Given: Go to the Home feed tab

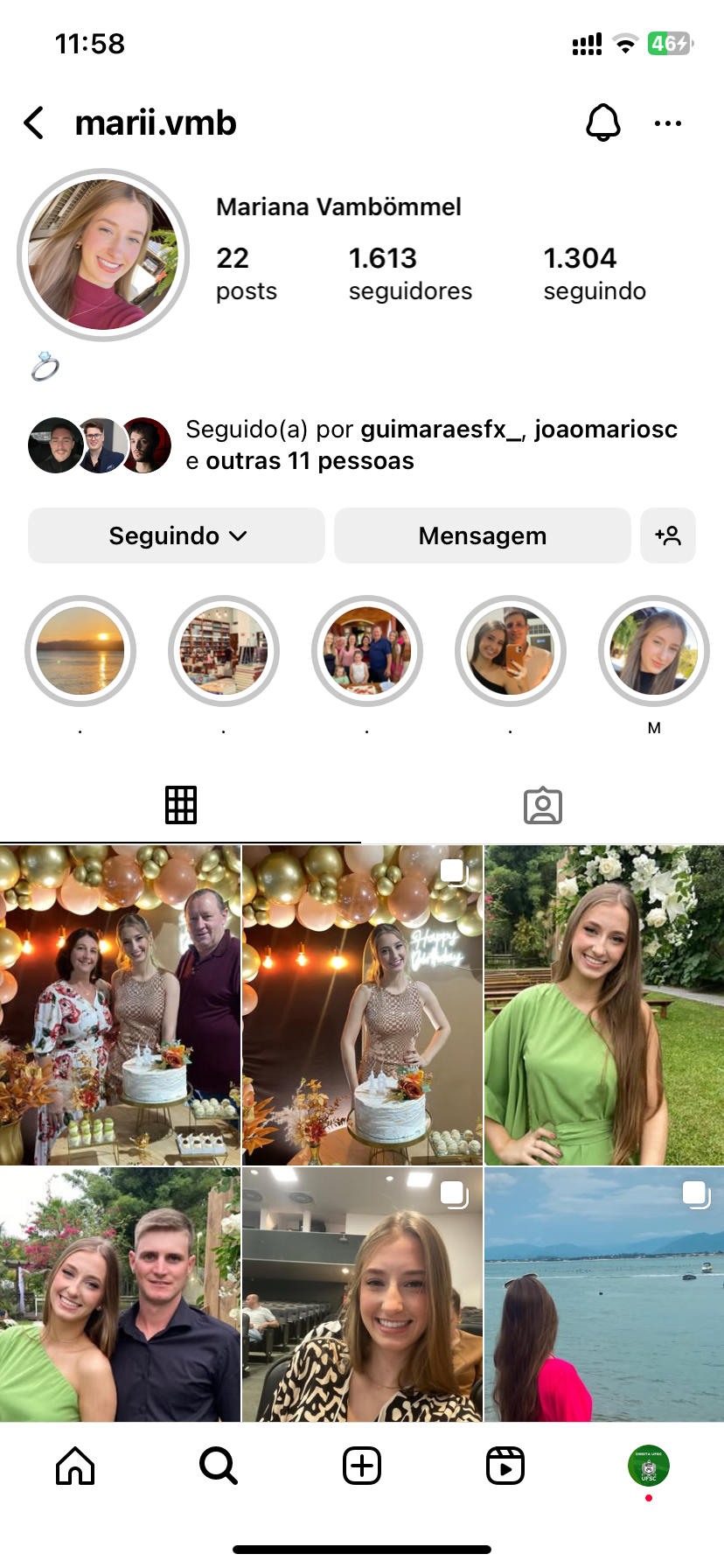Looking at the screenshot, I should 75,1466.
